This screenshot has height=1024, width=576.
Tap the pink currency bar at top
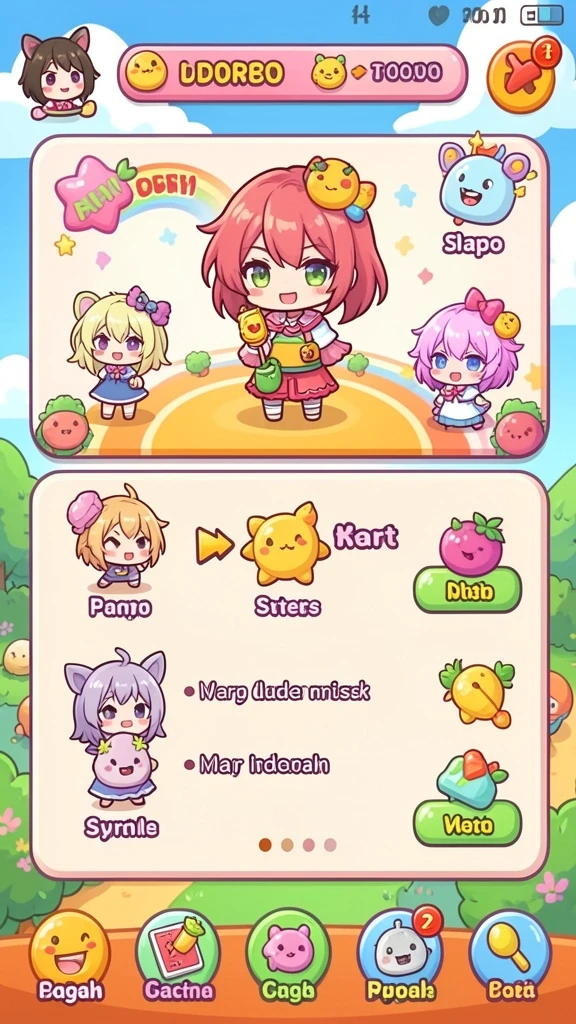tap(293, 72)
